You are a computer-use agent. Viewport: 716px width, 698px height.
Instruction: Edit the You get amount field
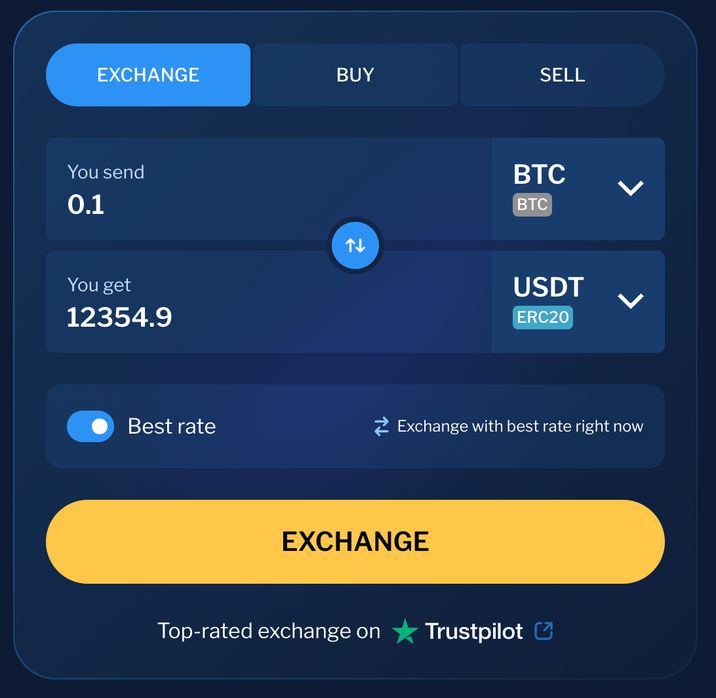[x=200, y=317]
